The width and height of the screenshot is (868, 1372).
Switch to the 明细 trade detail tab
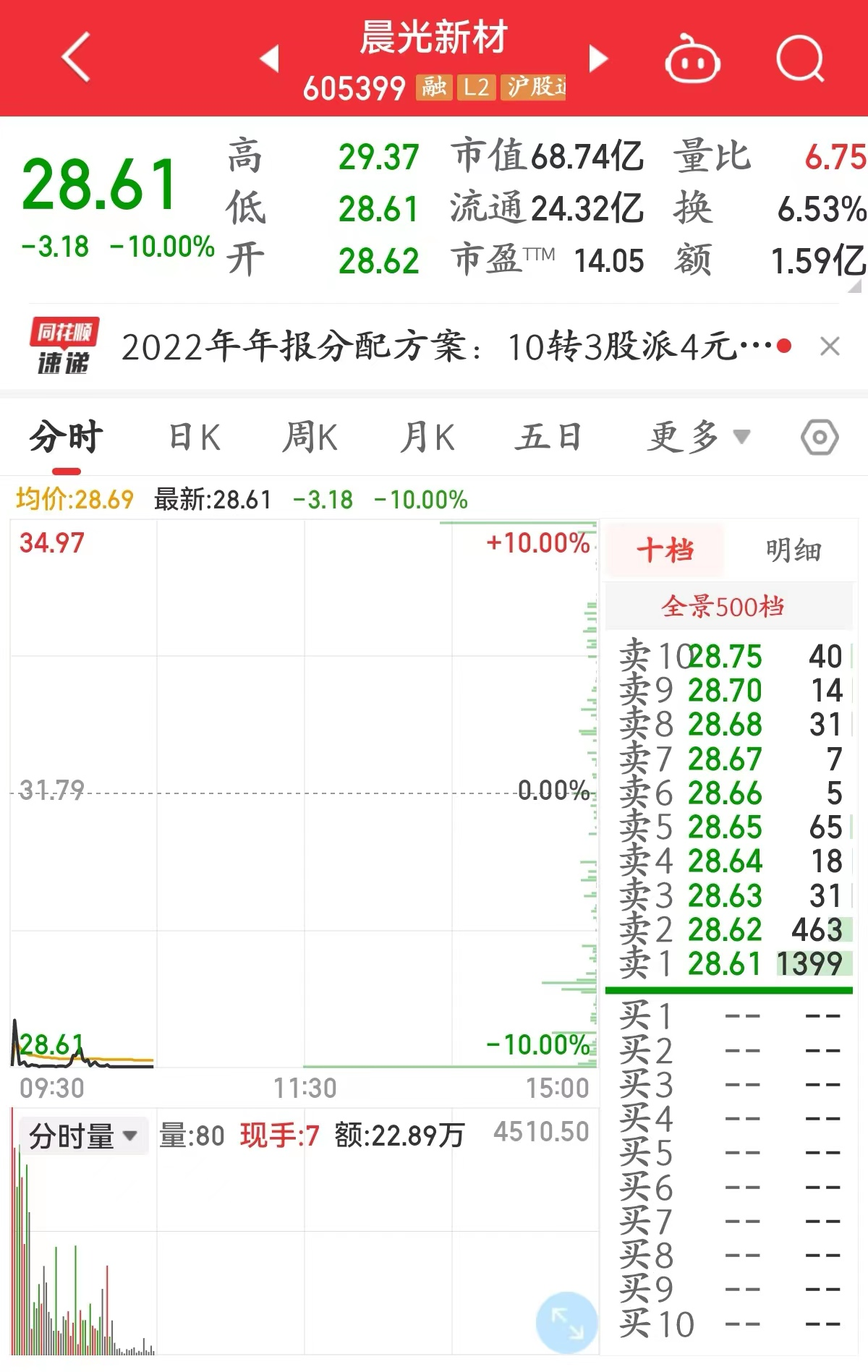[793, 550]
